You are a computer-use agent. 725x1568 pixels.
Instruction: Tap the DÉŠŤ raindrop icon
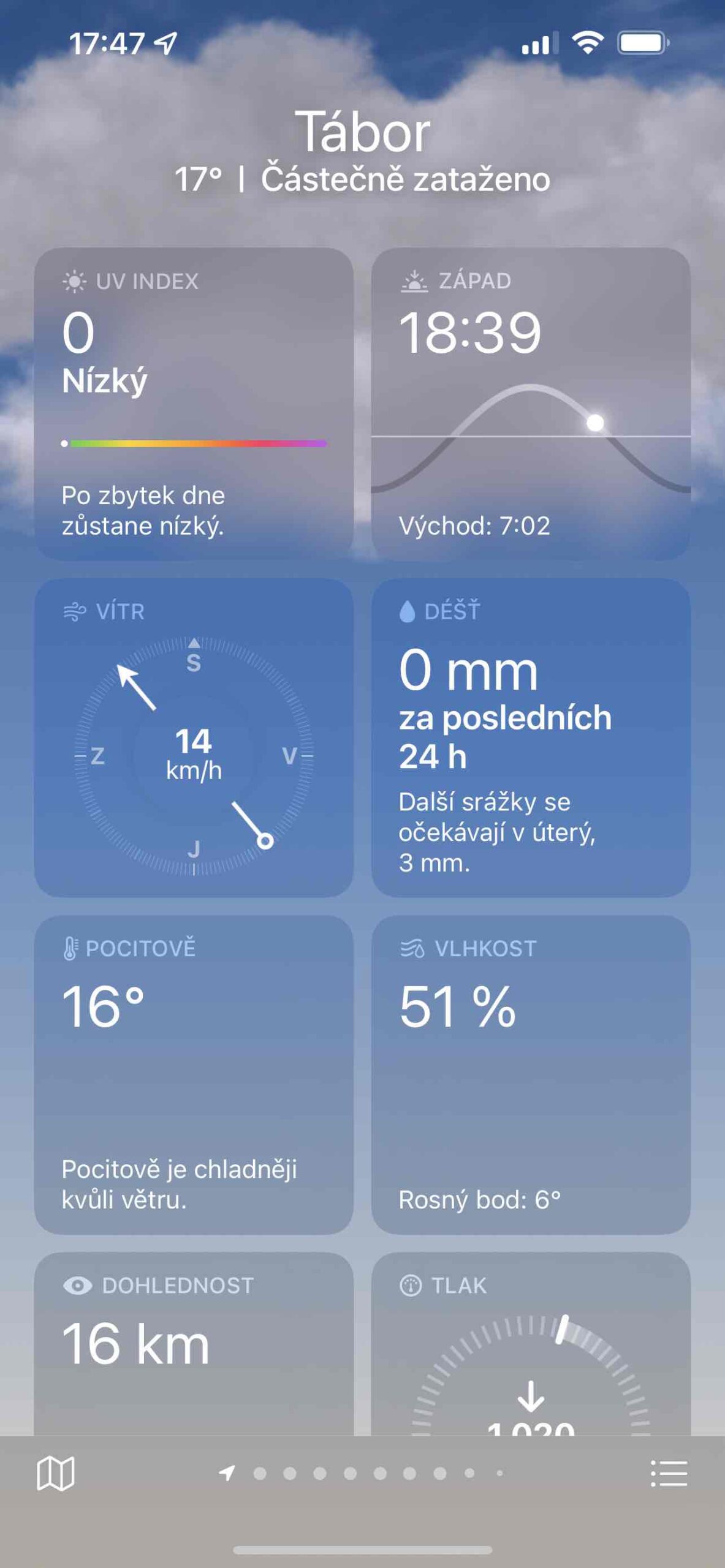click(x=408, y=611)
